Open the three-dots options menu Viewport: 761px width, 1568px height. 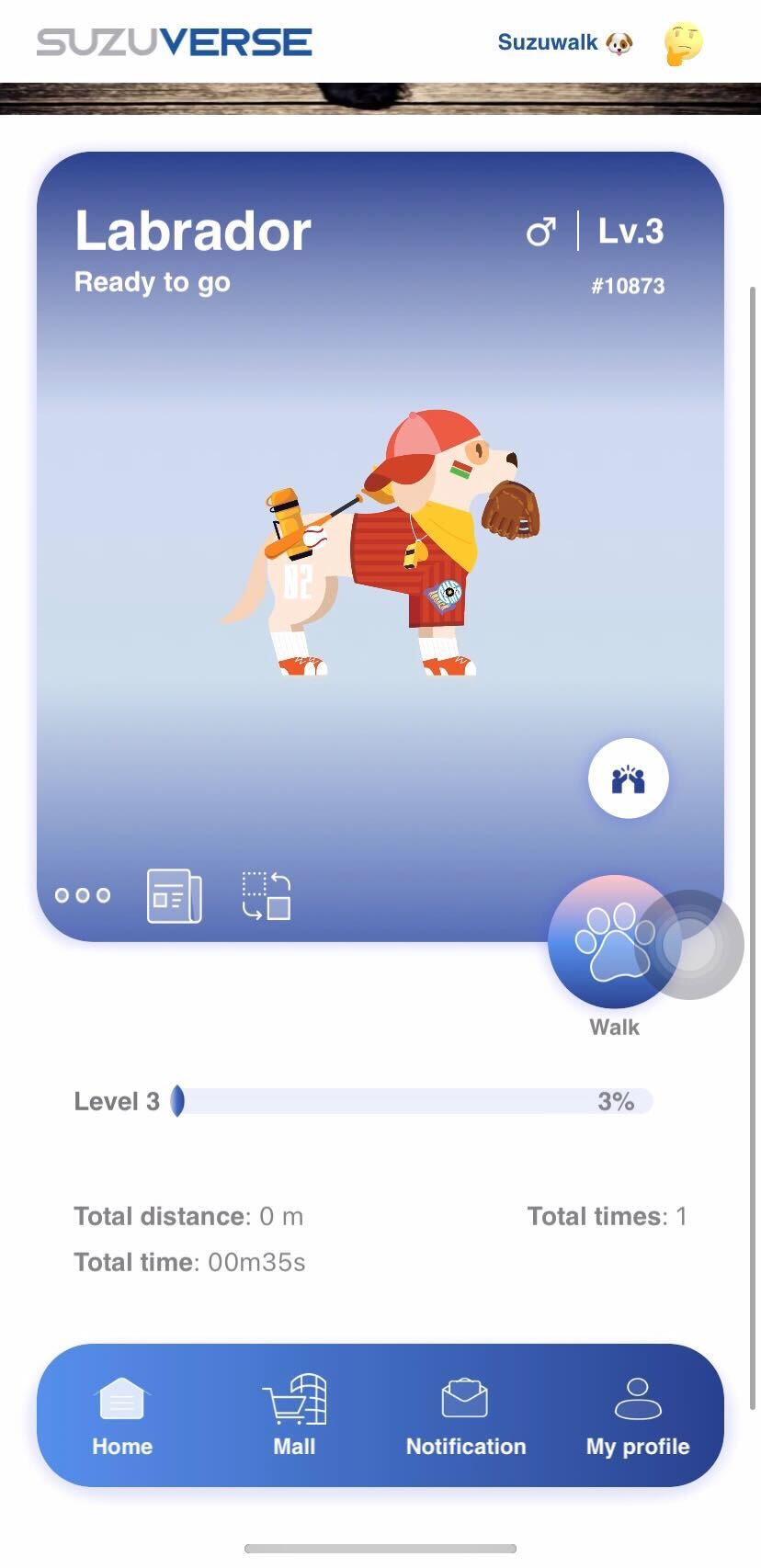click(83, 895)
